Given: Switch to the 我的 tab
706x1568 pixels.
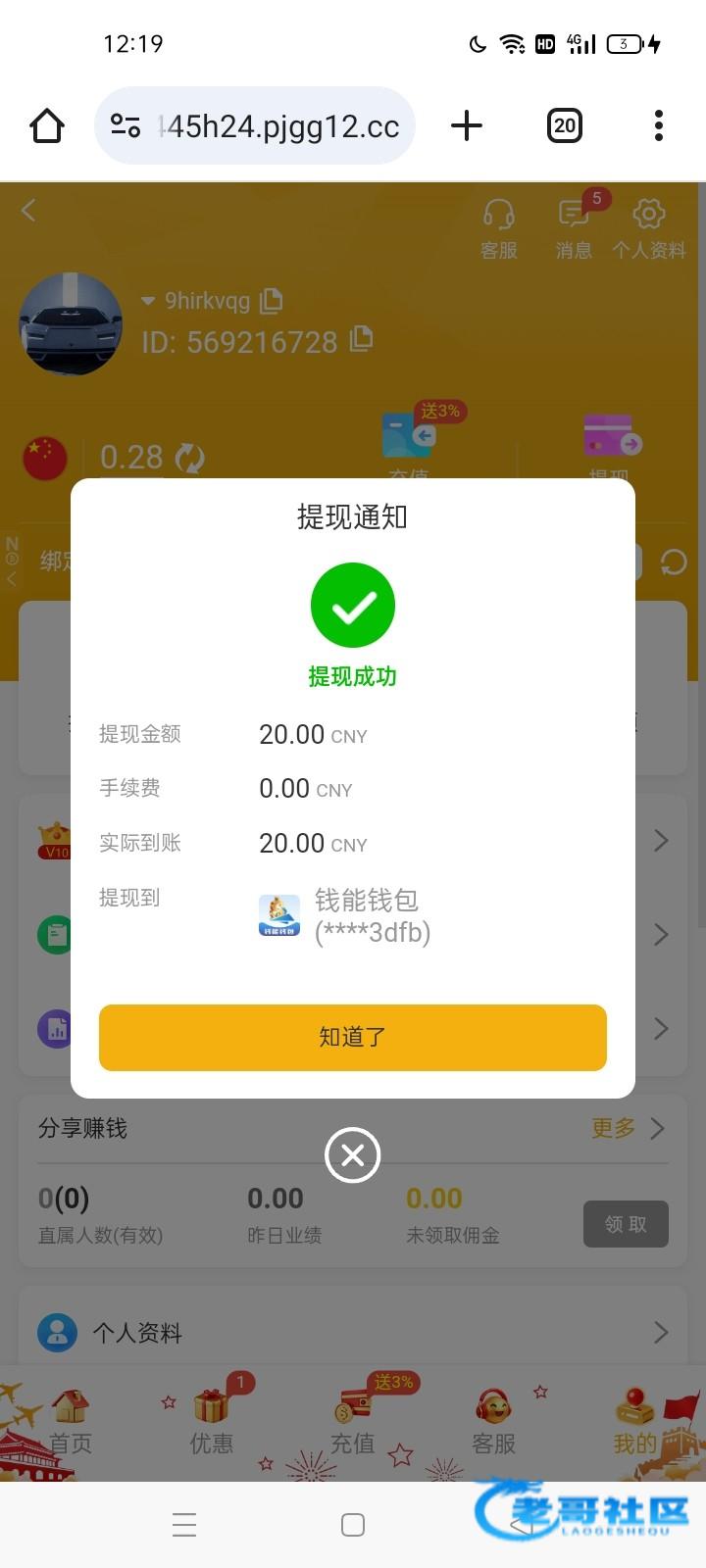Looking at the screenshot, I should pos(634,1423).
